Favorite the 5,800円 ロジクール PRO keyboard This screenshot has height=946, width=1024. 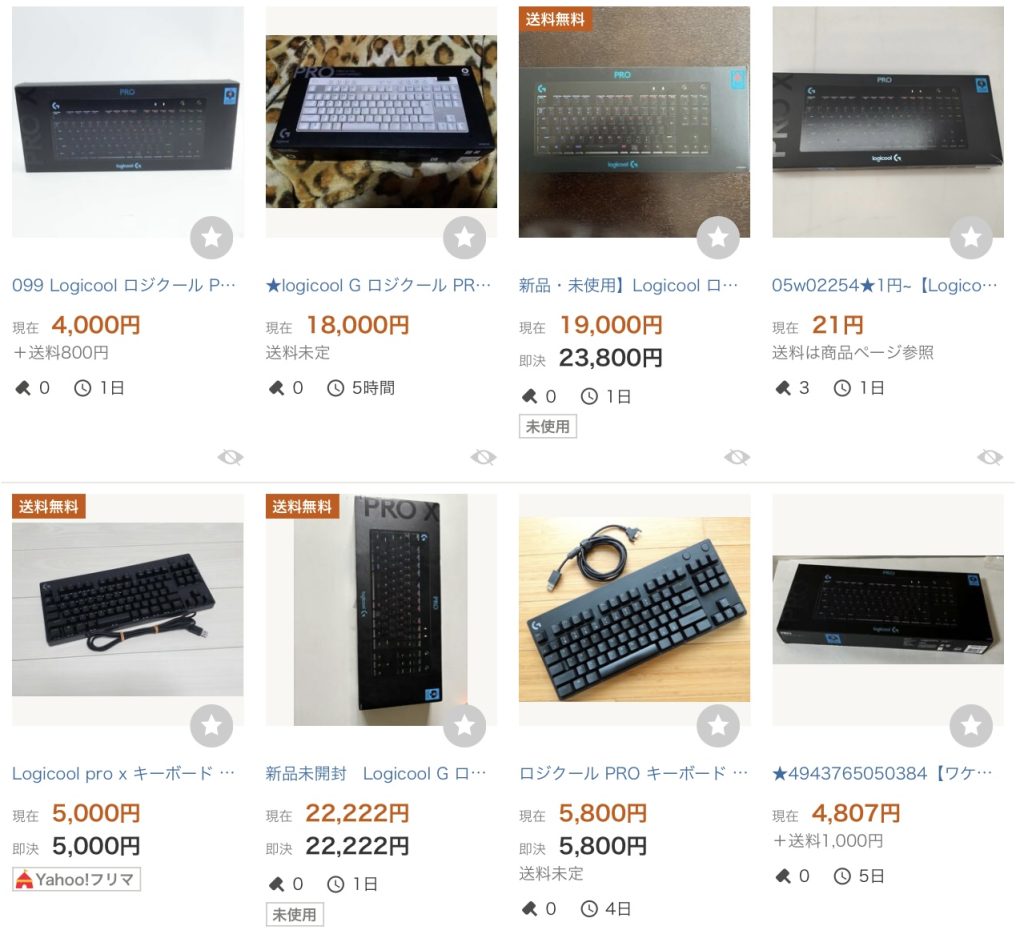pos(718,726)
